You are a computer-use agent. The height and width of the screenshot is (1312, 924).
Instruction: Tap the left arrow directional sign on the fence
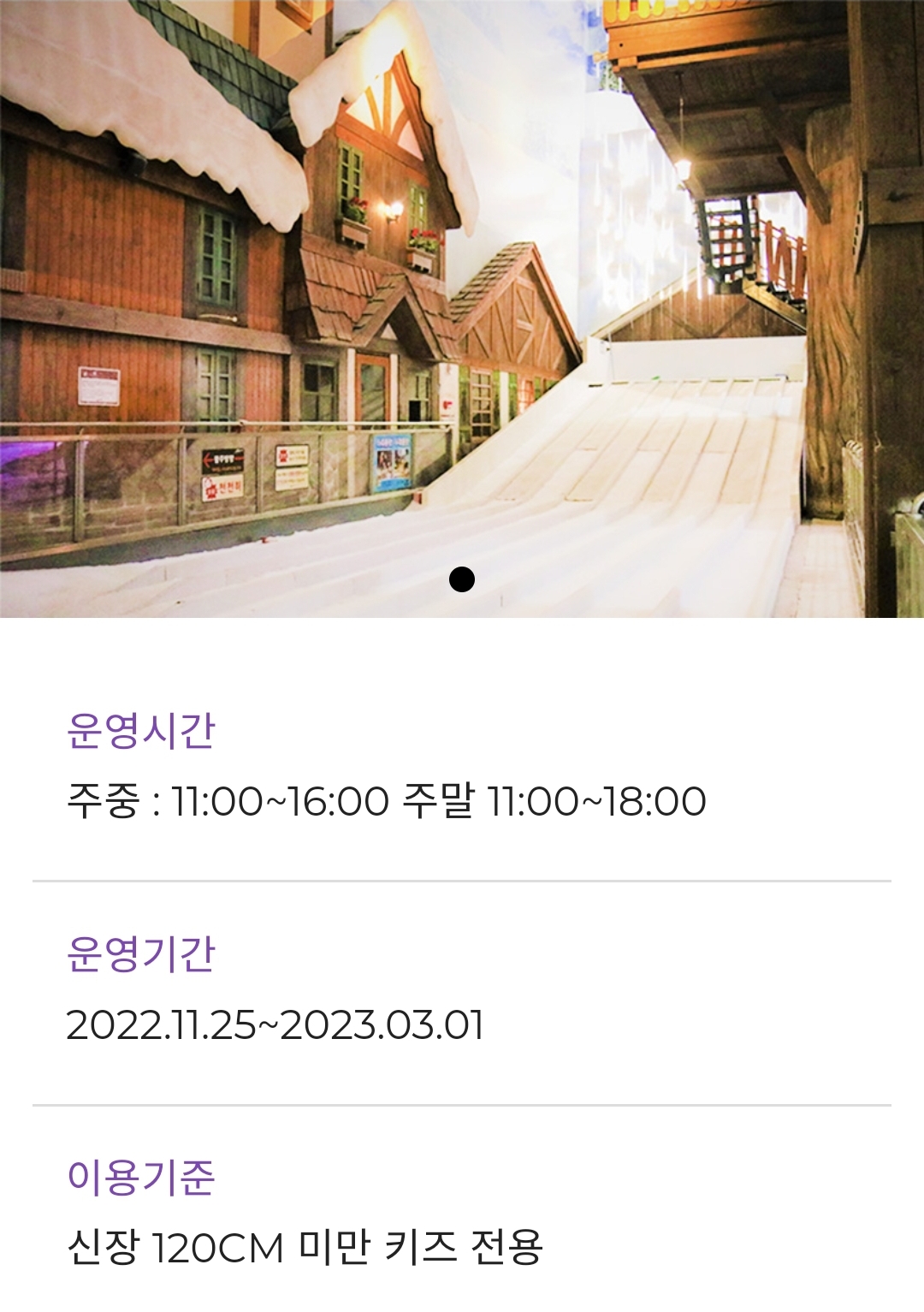click(x=224, y=459)
